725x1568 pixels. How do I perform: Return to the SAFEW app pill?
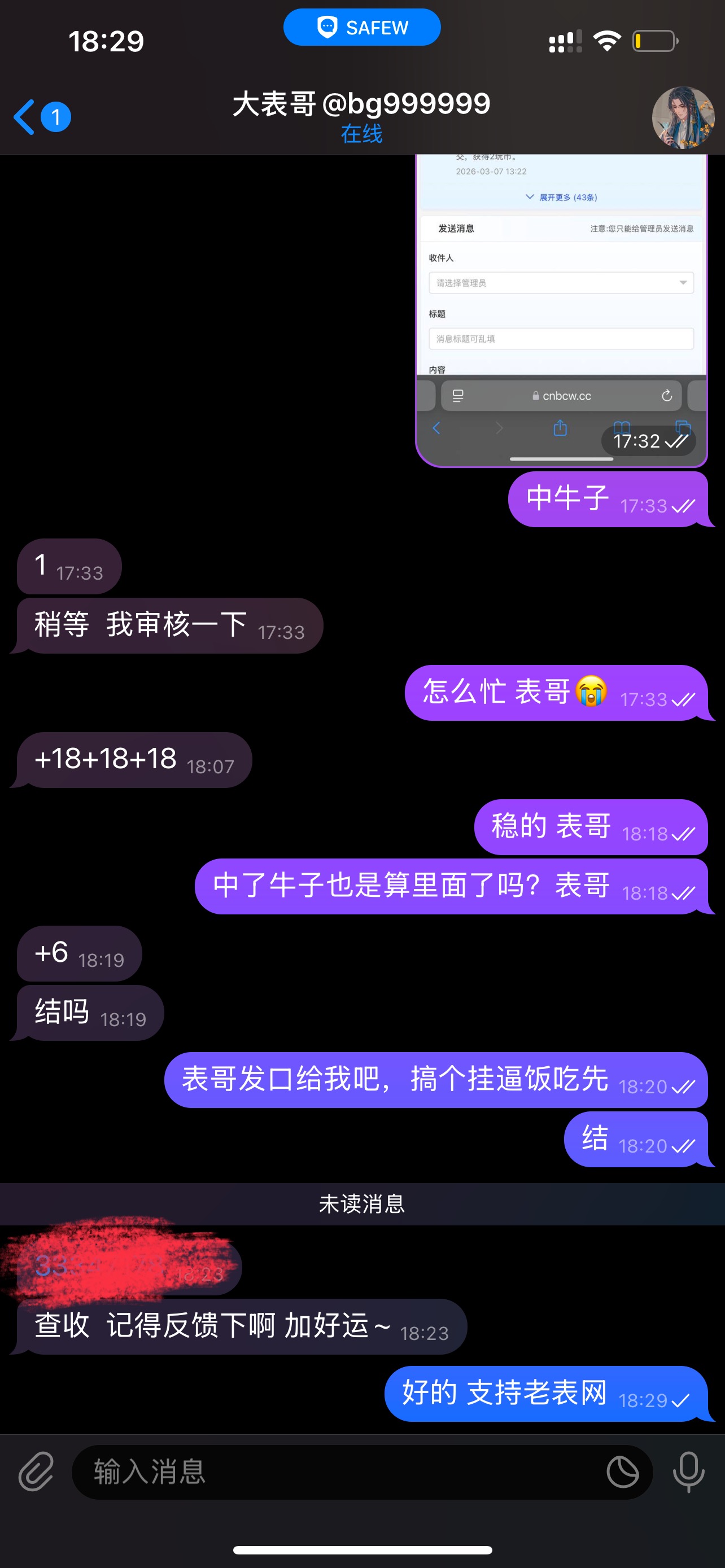[361, 28]
